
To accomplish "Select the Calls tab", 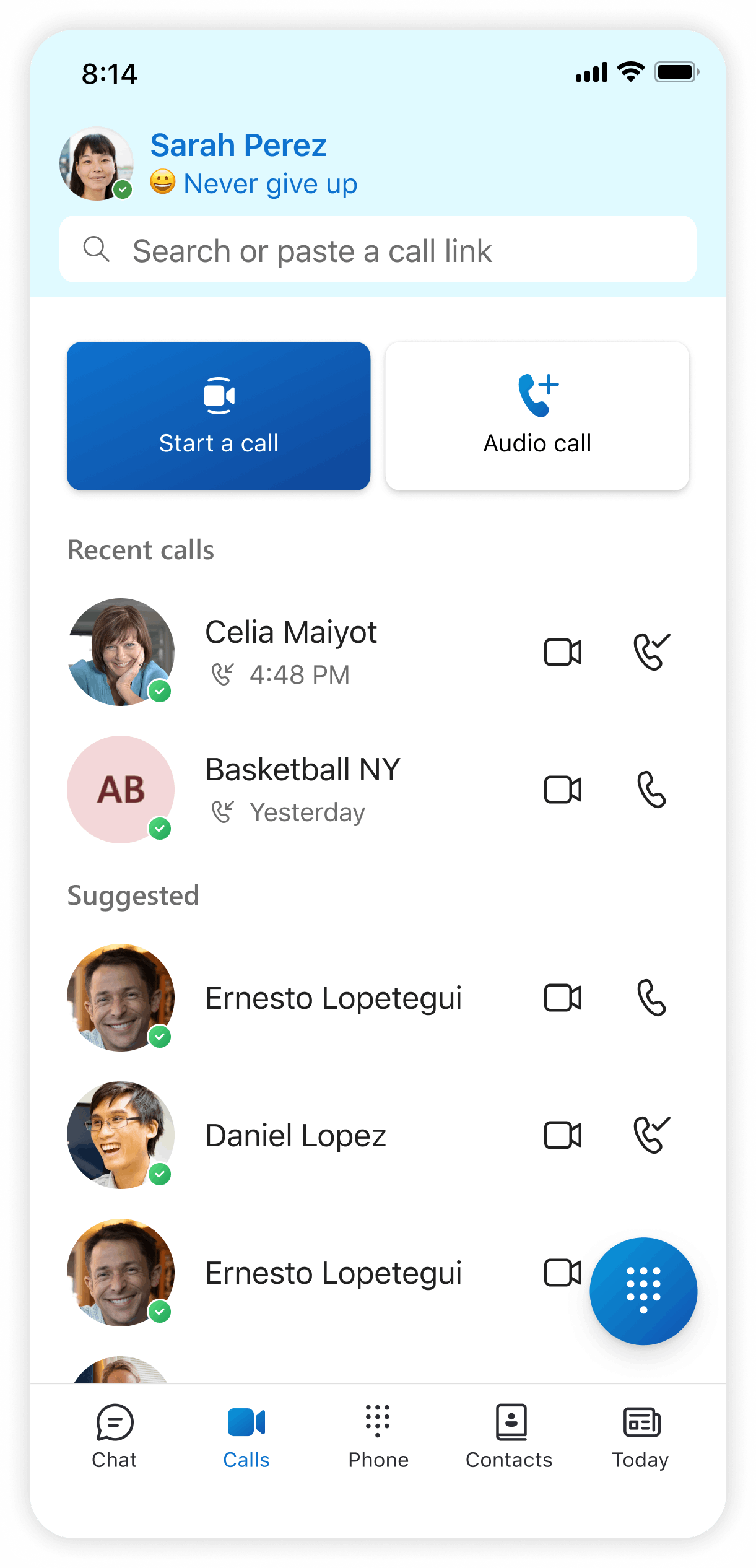I will (x=246, y=1437).
